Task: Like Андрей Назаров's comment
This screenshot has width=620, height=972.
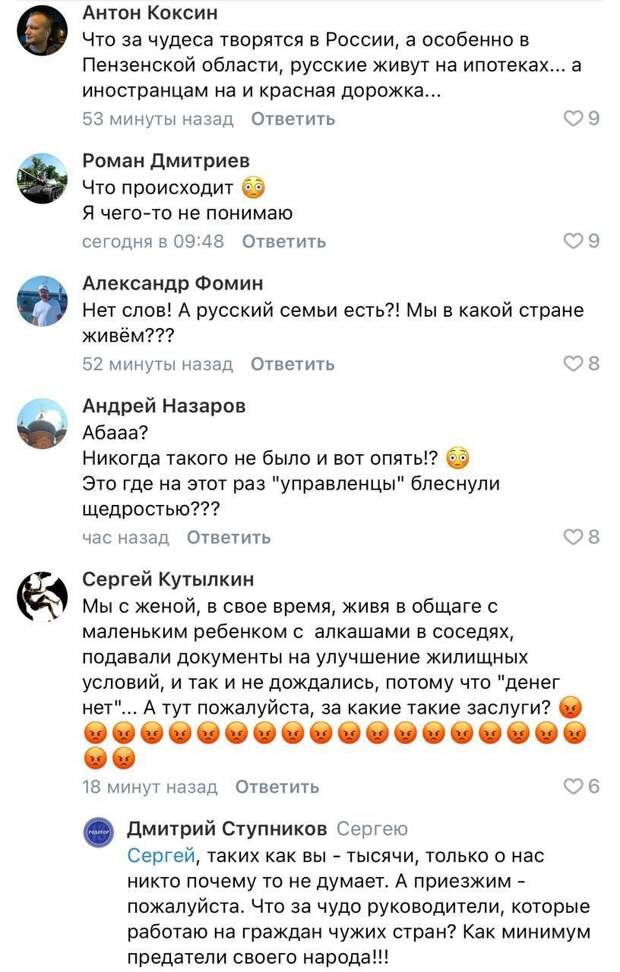Action: [x=573, y=537]
